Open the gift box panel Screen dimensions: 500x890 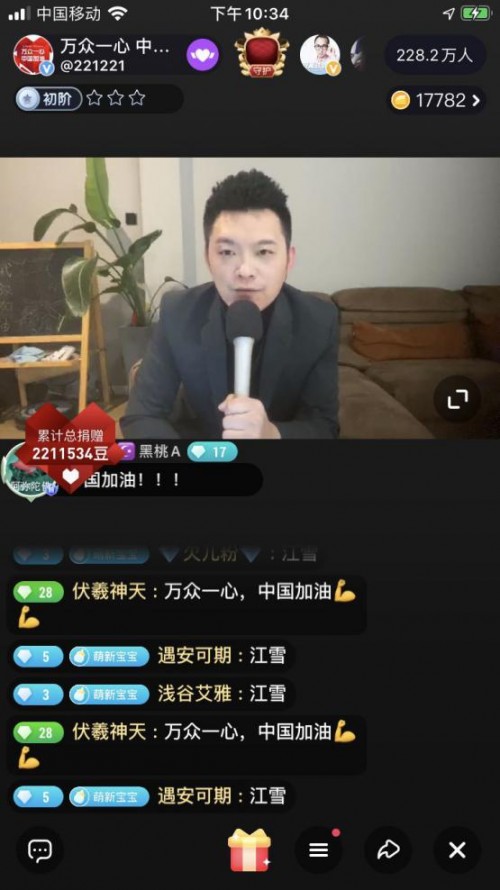point(249,849)
